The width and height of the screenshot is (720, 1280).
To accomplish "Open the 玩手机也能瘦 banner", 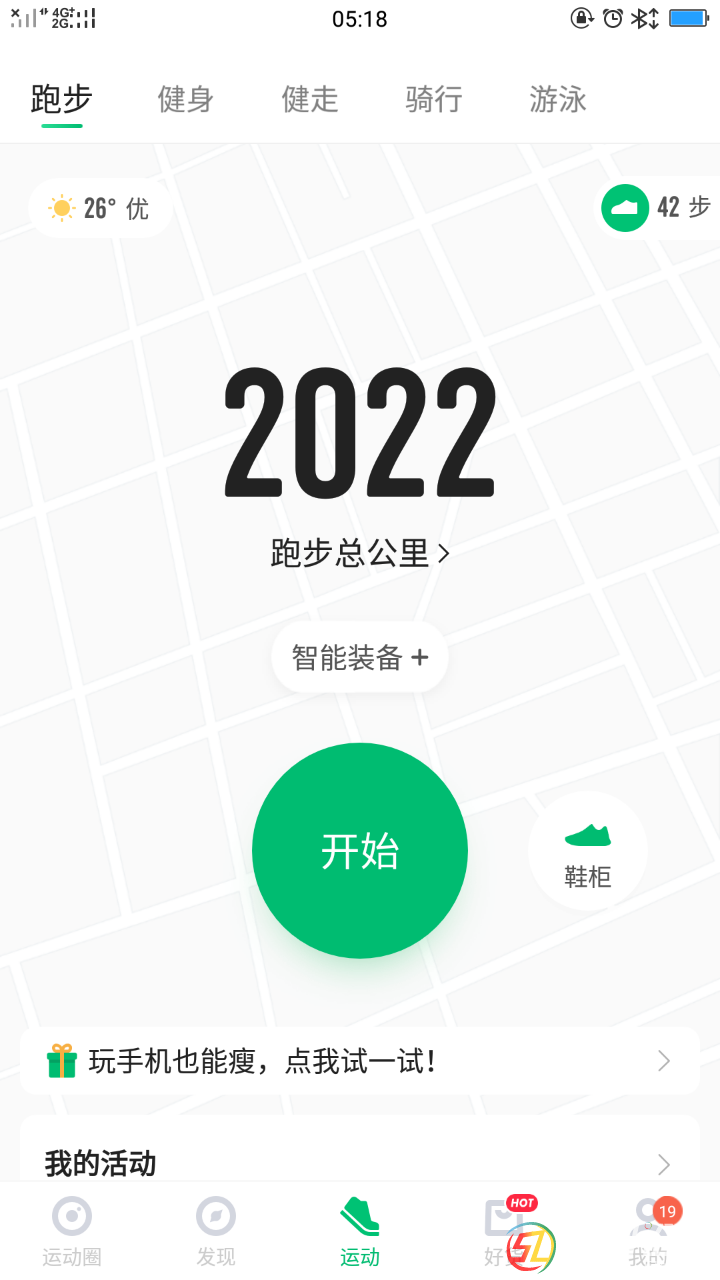I will [360, 1061].
